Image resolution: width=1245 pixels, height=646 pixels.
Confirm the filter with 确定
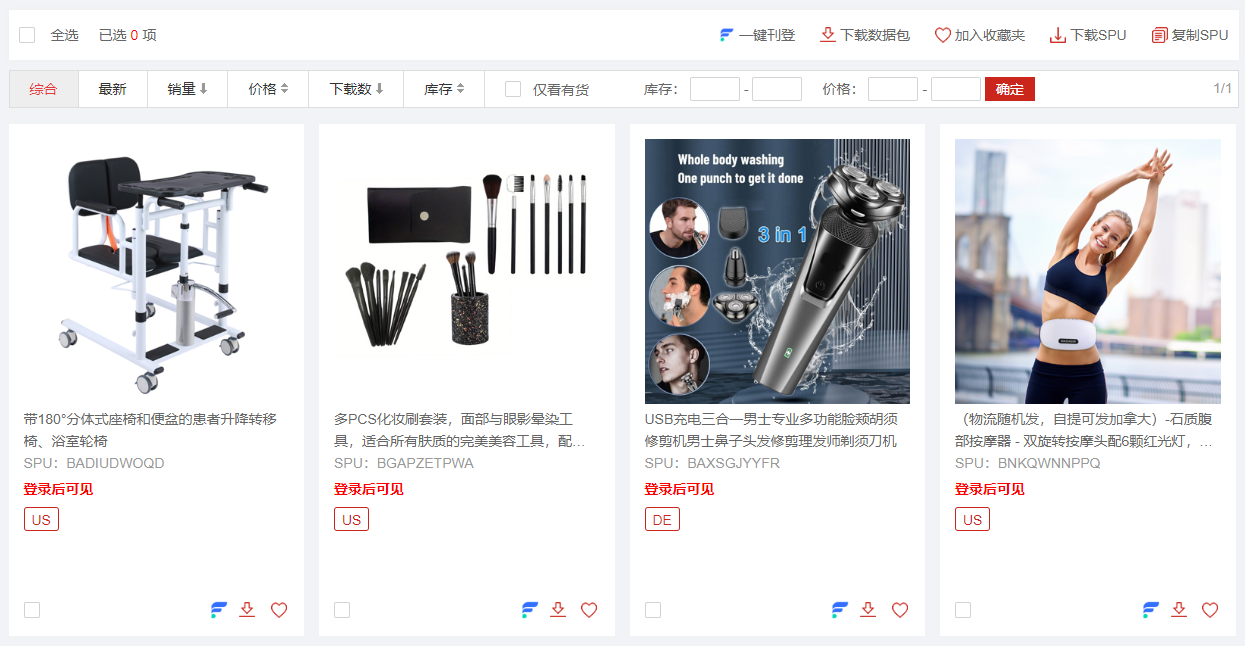click(1009, 89)
